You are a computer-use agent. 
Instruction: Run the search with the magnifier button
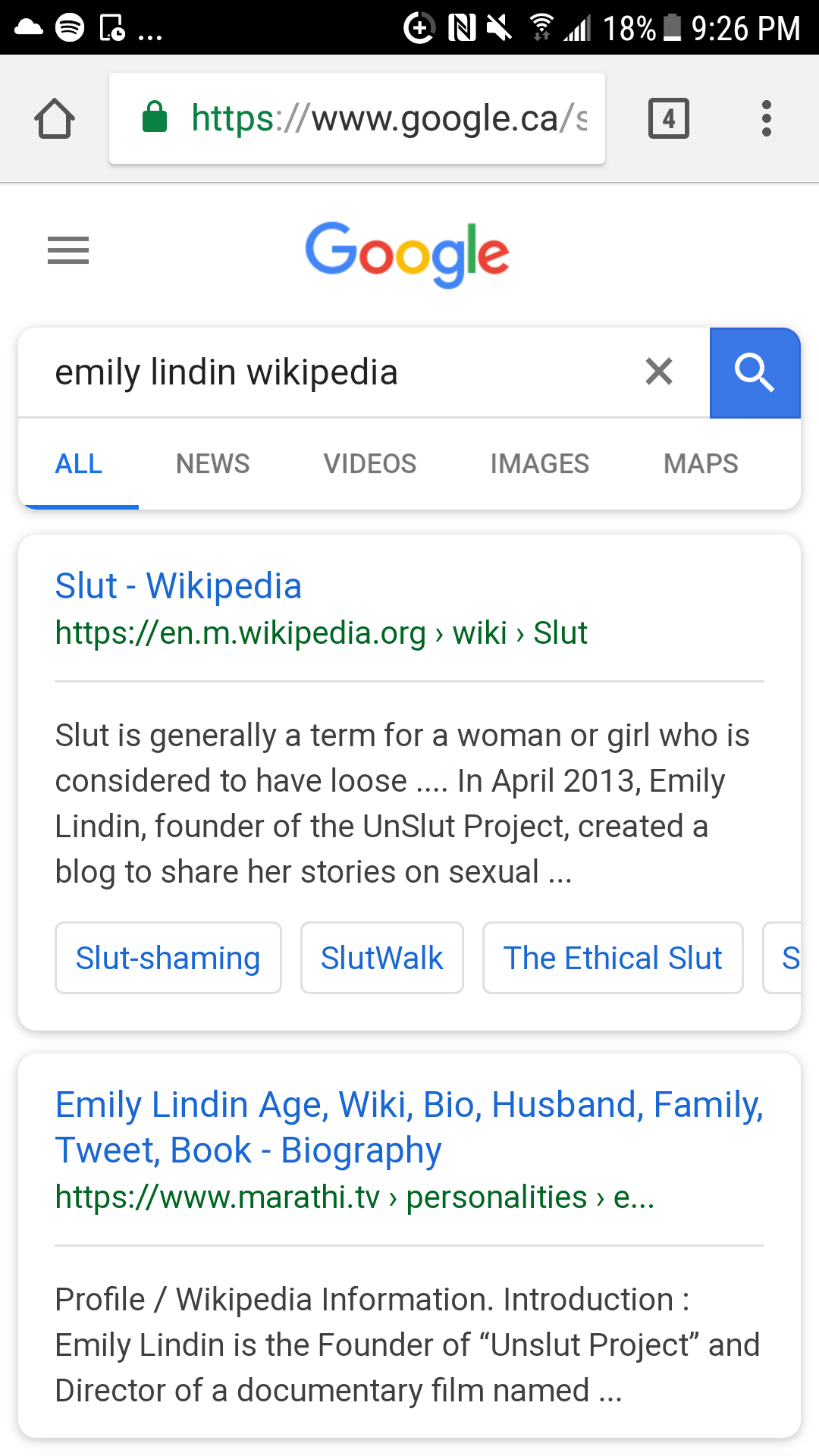point(755,373)
